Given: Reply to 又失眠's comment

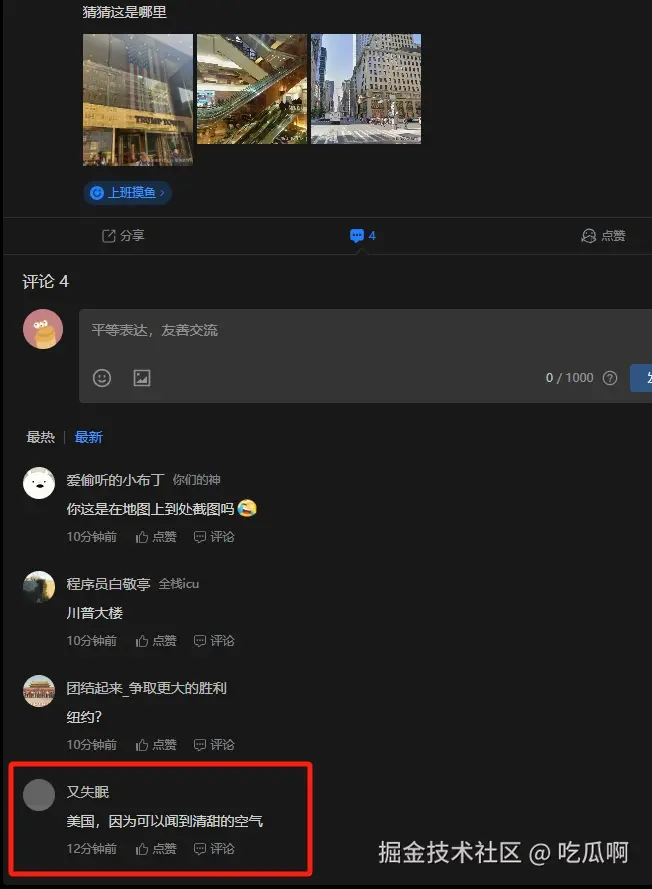Looking at the screenshot, I should (x=214, y=849).
